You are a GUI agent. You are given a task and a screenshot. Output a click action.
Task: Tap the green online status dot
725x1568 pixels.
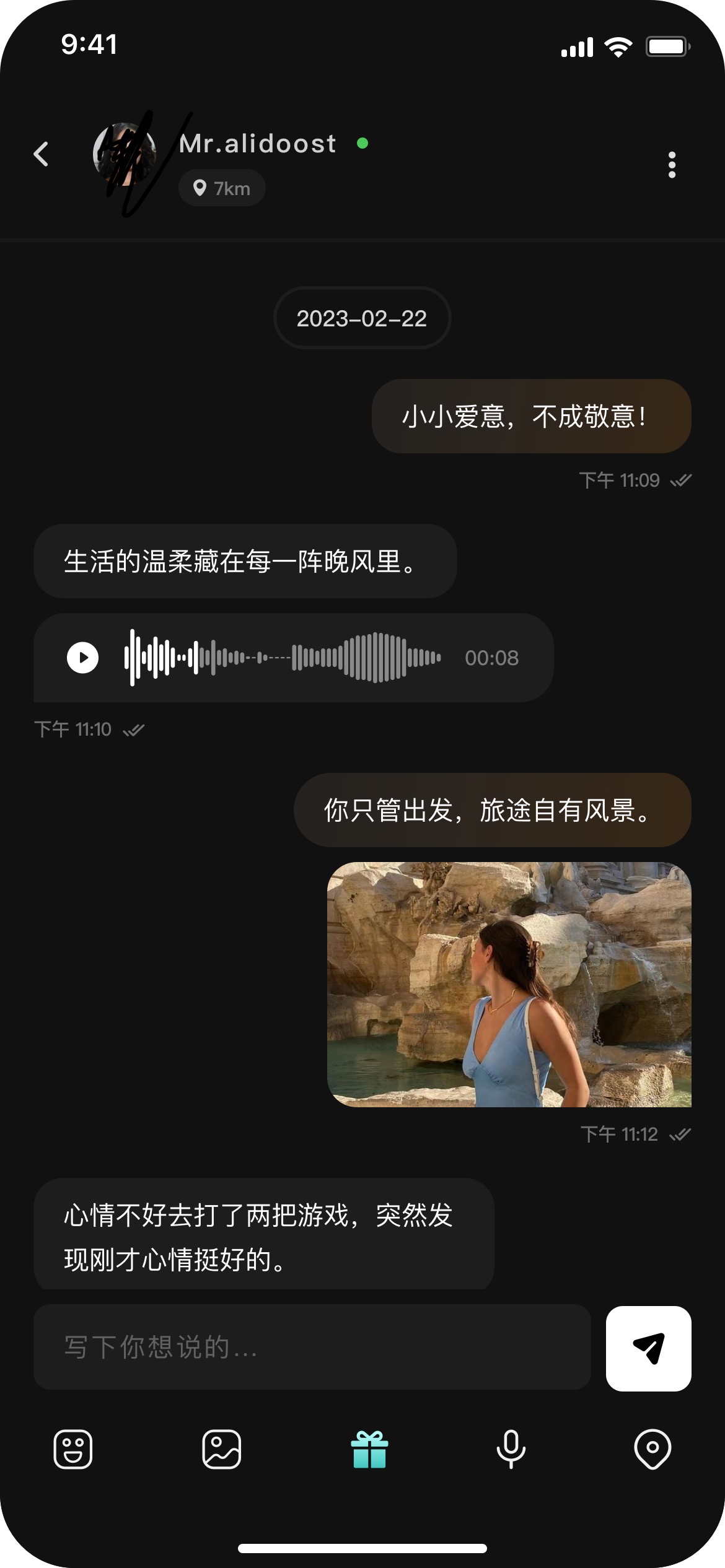pos(364,144)
